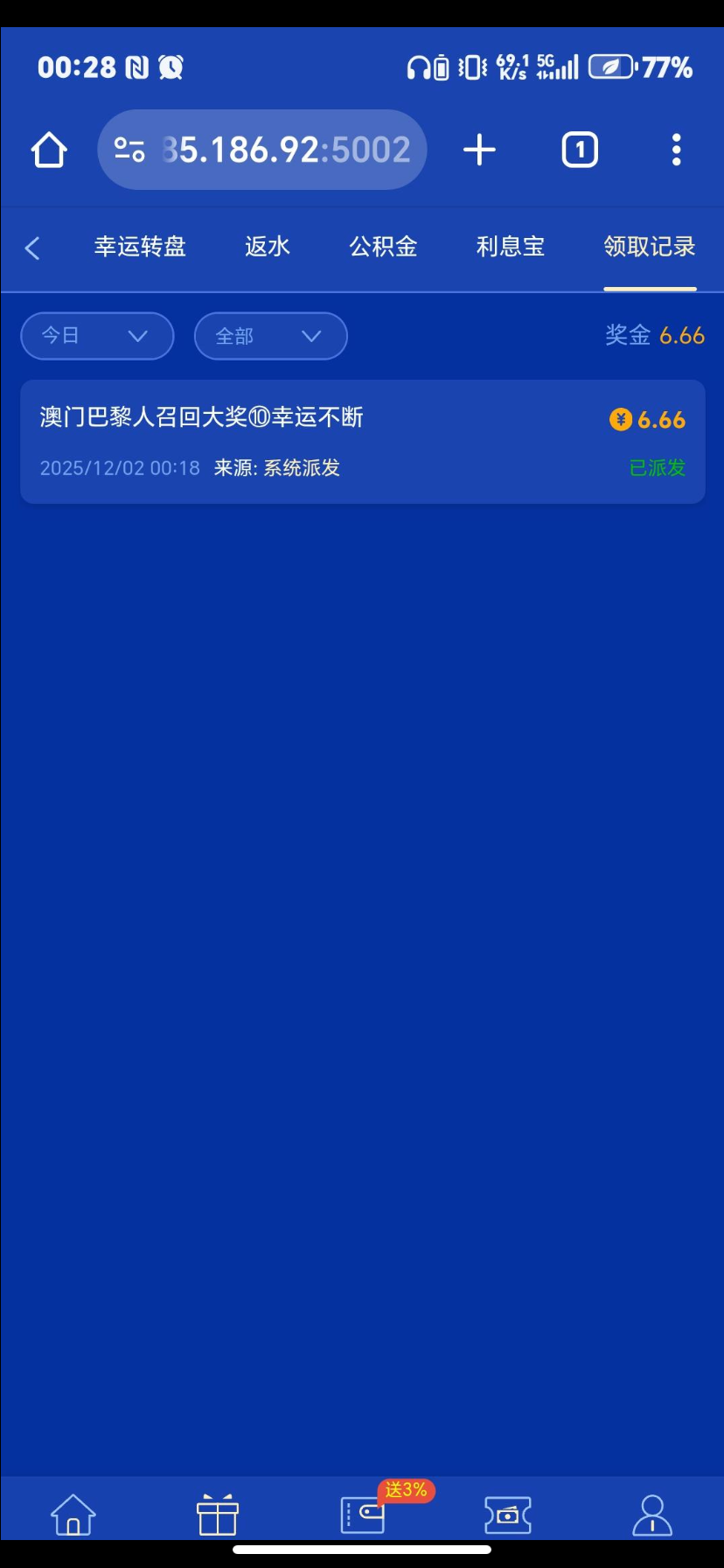The image size is (724, 1568).
Task: Switch to the 利息宝 tab
Action: (510, 247)
